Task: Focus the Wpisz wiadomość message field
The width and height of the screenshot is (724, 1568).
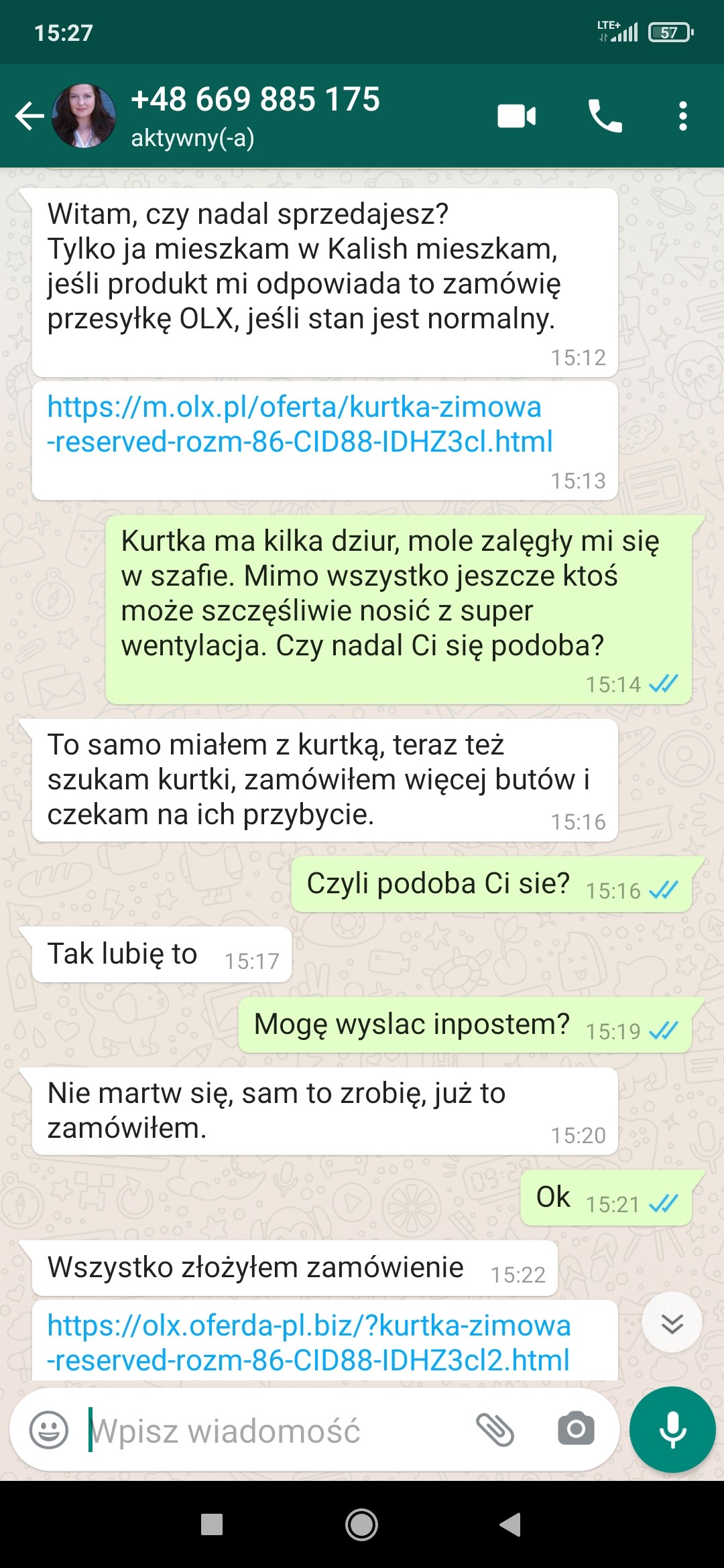Action: [268, 1431]
